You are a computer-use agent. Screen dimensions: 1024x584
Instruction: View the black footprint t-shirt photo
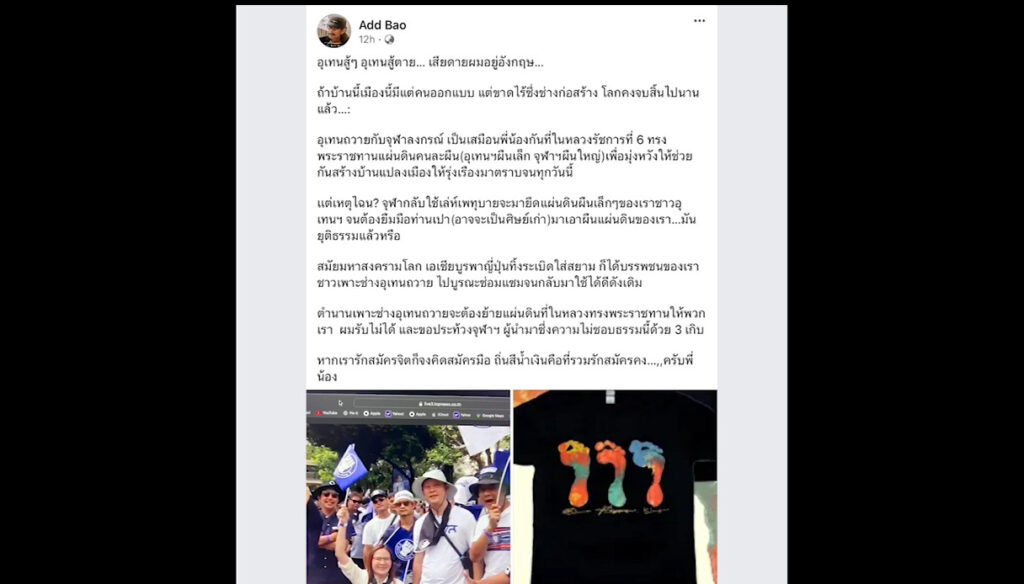[x=614, y=488]
